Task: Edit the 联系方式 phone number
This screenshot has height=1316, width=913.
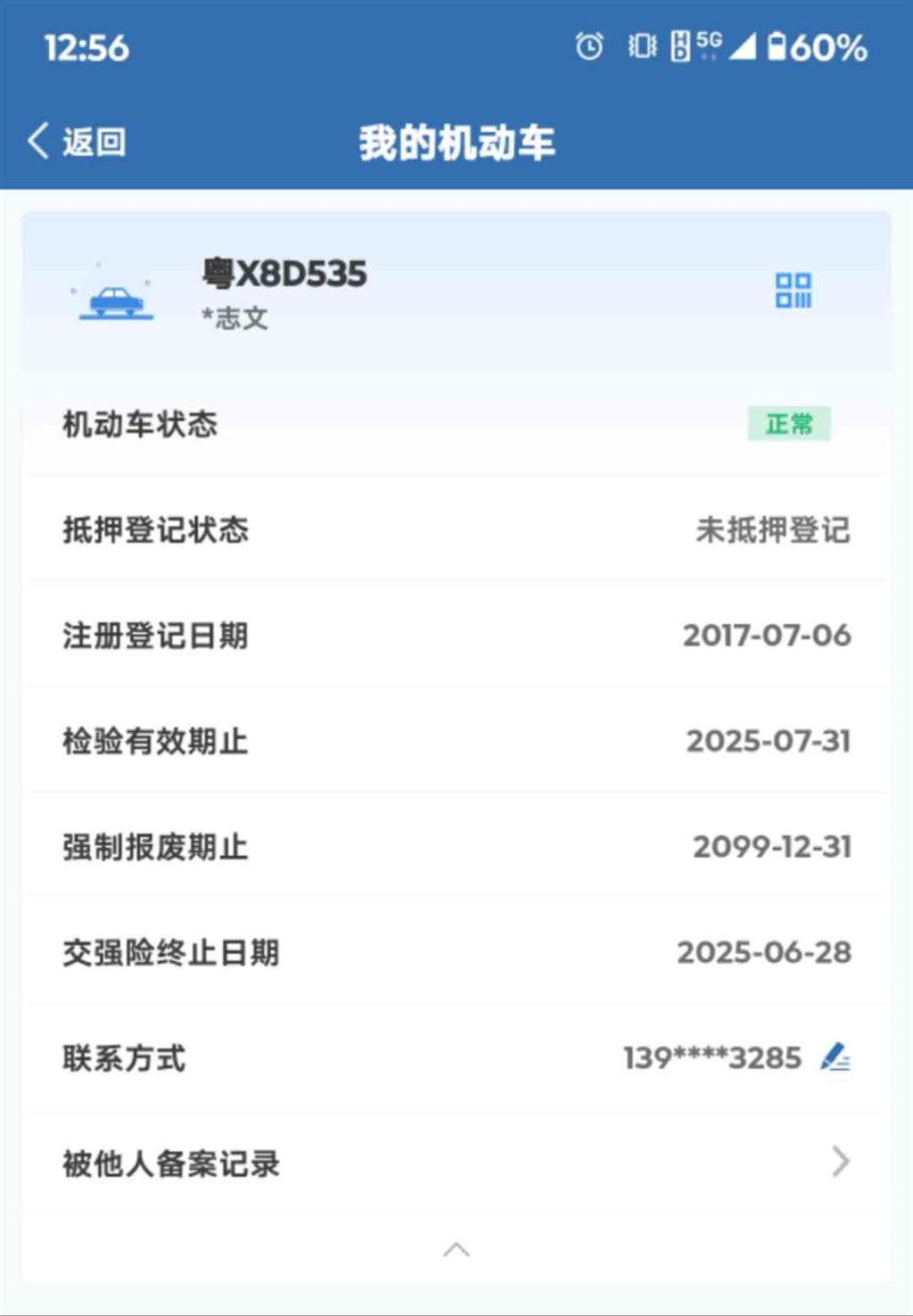Action: 835,1057
